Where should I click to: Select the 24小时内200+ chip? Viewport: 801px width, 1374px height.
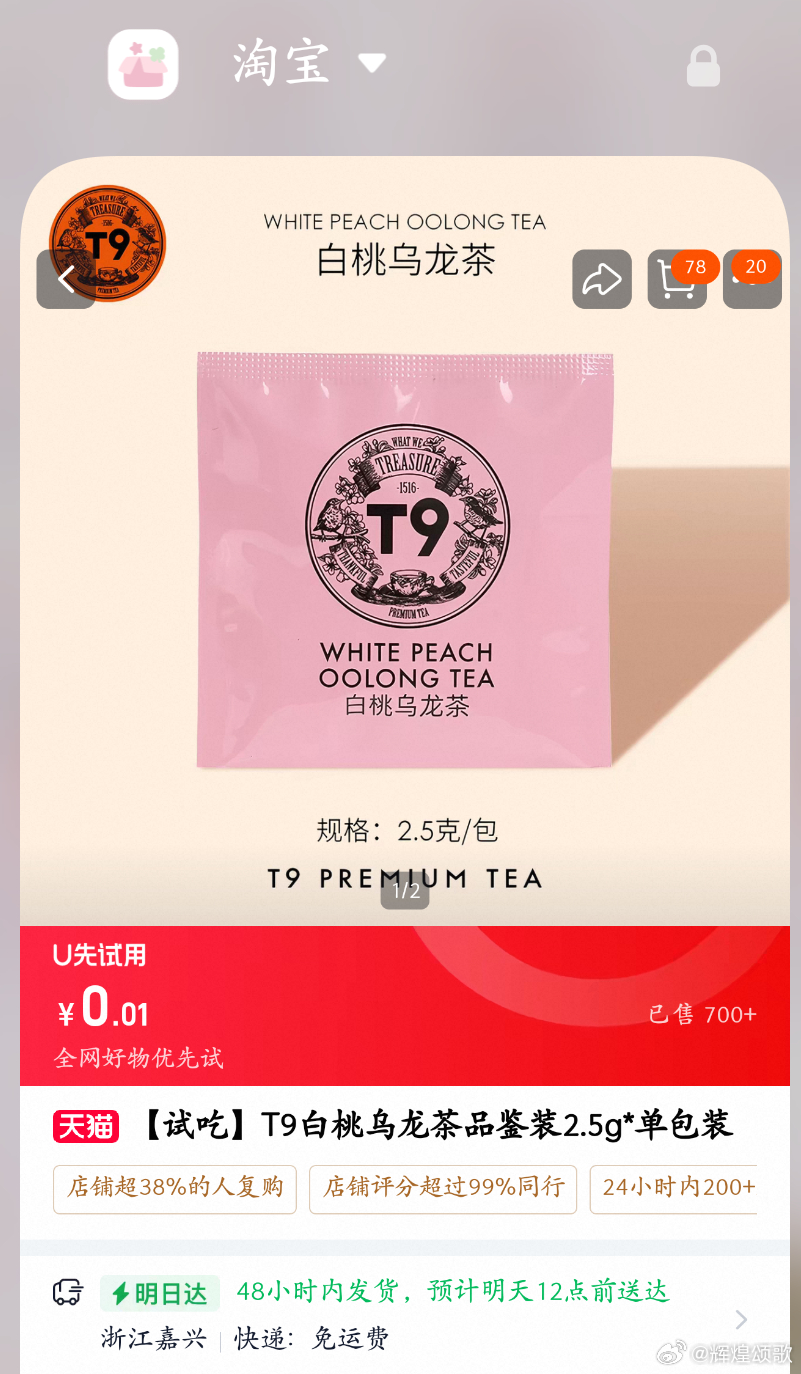coord(675,1189)
